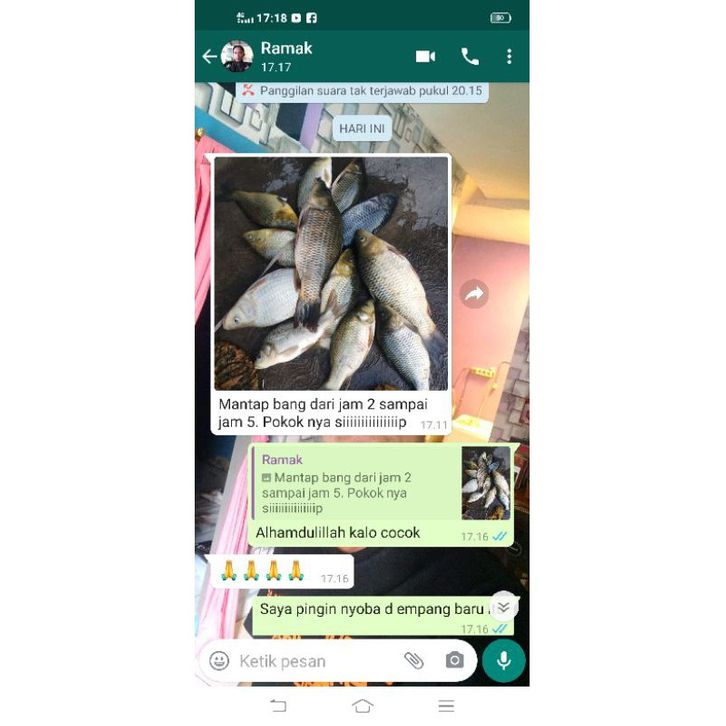Forward the fish photo message
Image resolution: width=726 pixels, height=726 pixels.
tap(474, 294)
